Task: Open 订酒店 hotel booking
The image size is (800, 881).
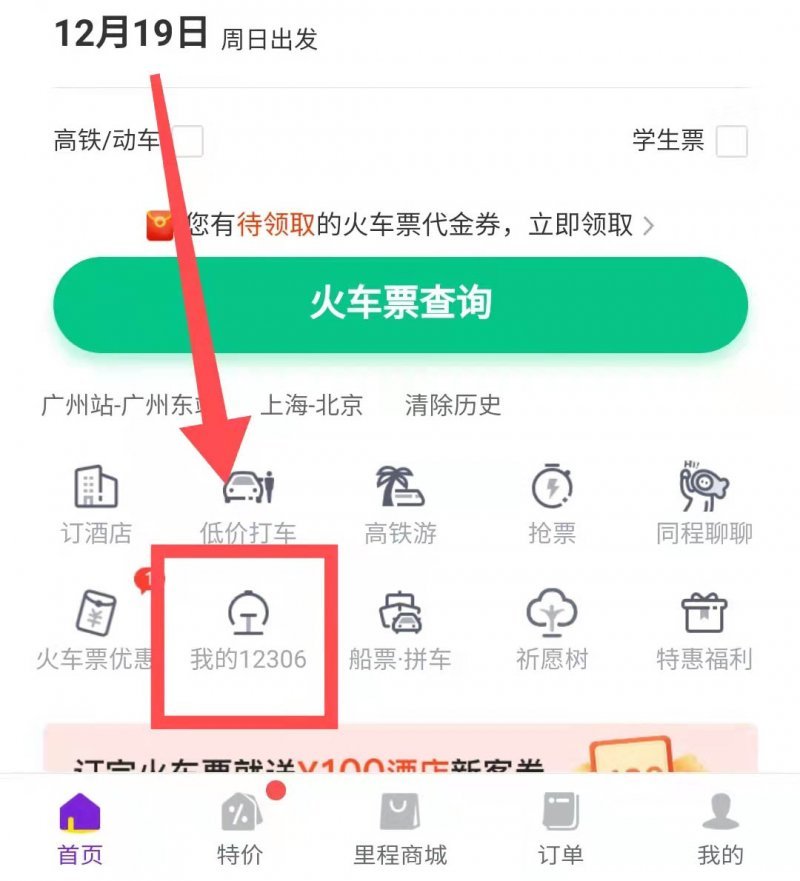Action: (x=96, y=505)
